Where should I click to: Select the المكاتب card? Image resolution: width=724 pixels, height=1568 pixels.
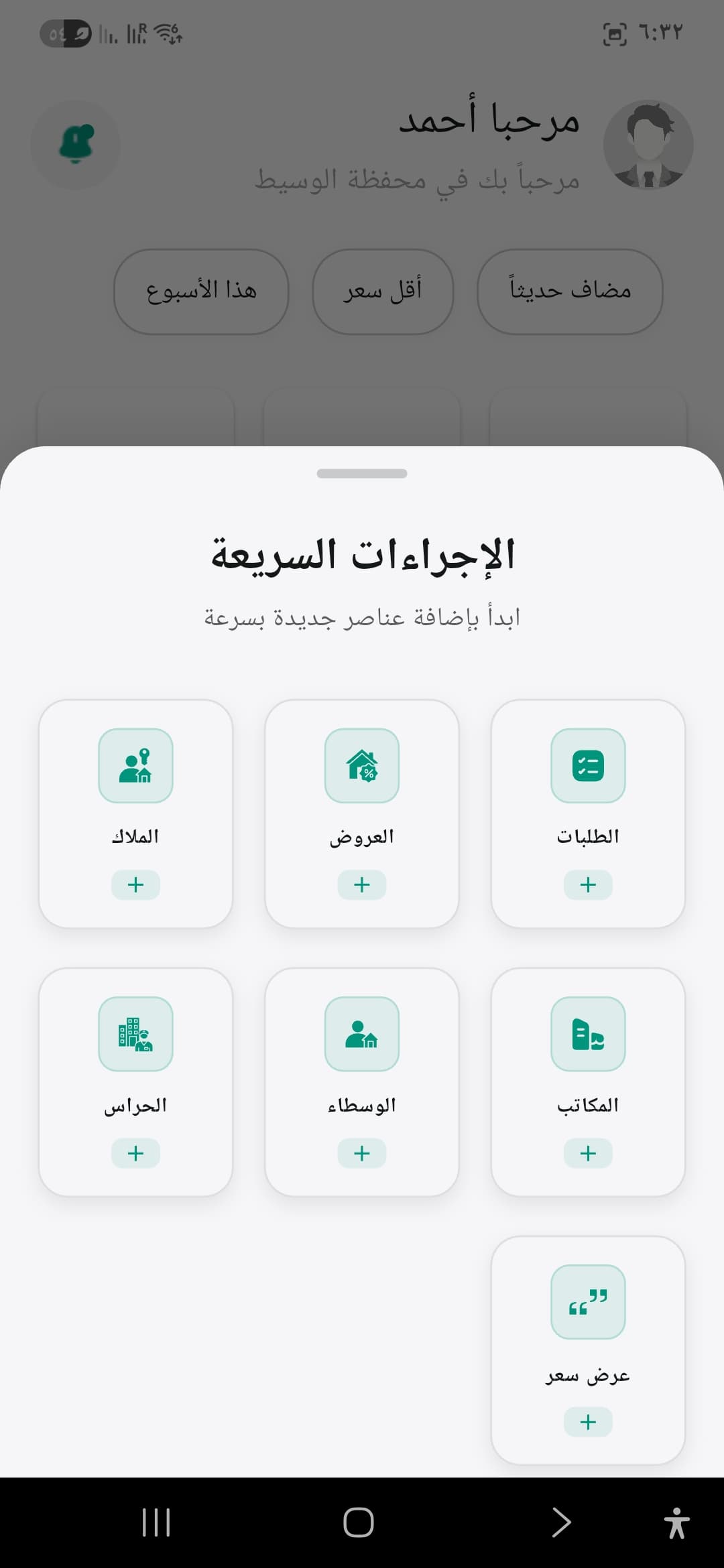(x=588, y=1081)
